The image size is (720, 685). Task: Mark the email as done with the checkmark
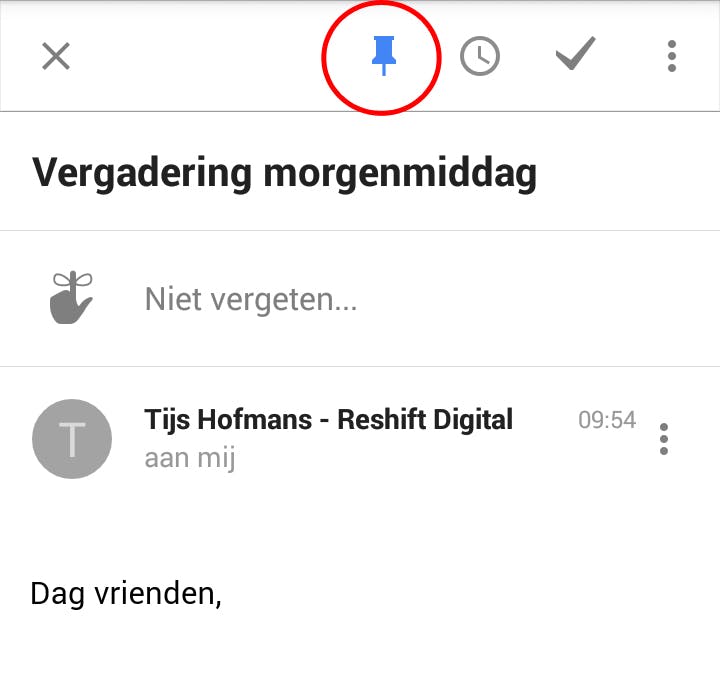tap(575, 54)
